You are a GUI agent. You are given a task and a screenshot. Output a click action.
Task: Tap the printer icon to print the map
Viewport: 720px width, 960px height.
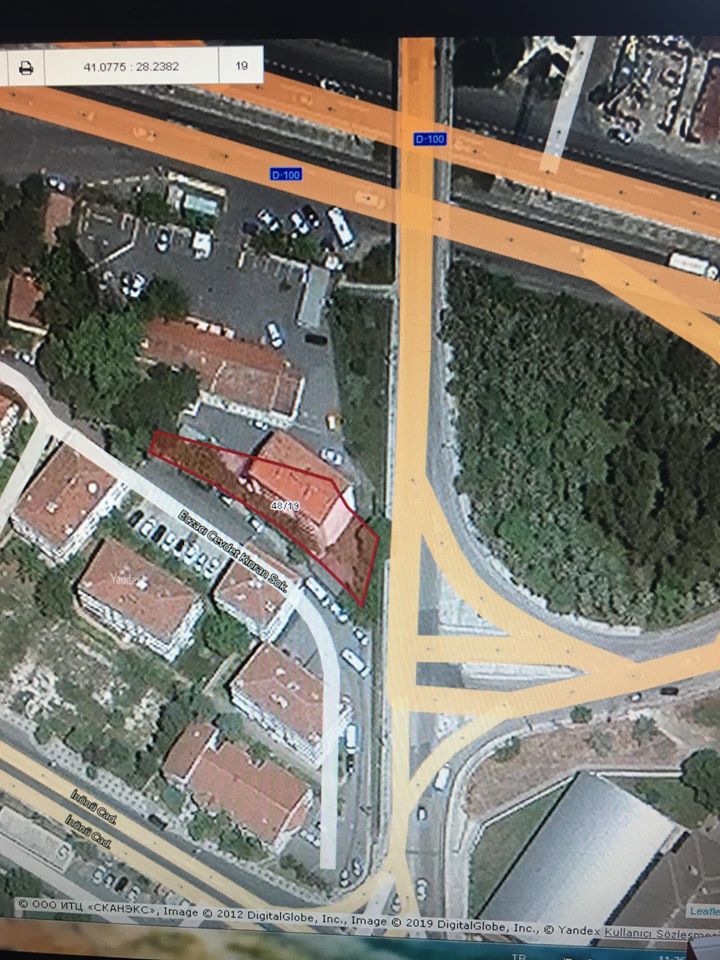[26, 68]
